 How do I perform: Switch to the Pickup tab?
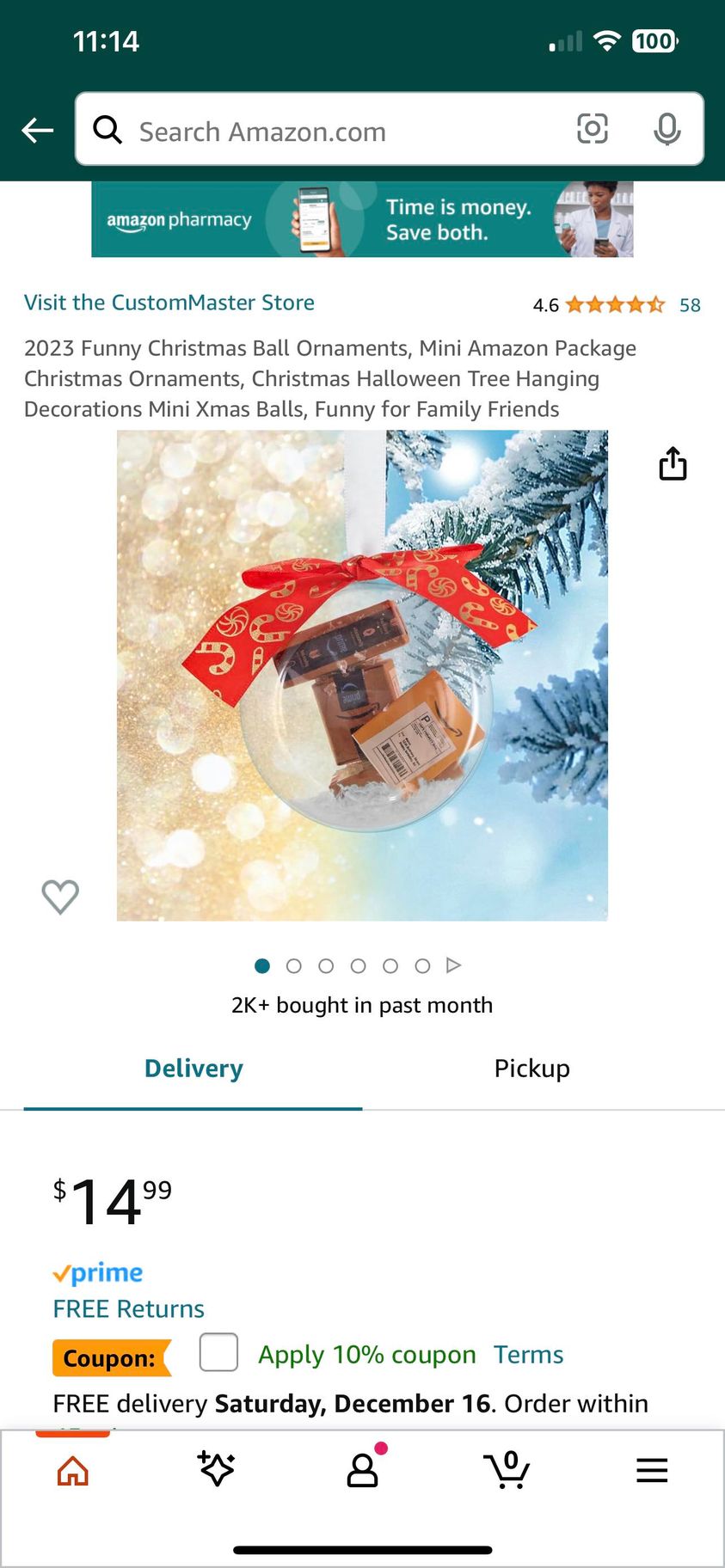[531, 1069]
